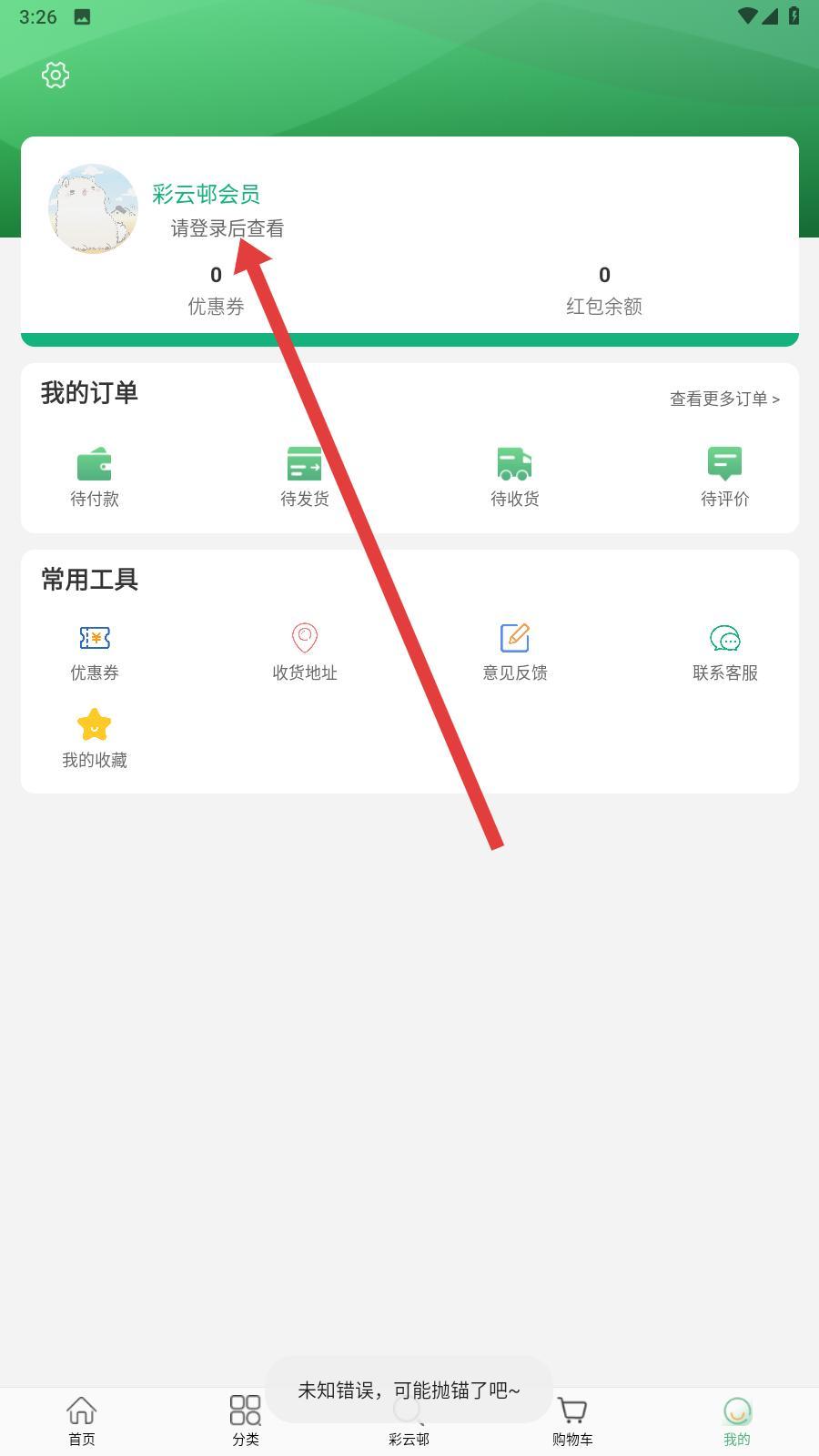Open the settings gear icon
Viewport: 819px width, 1456px height.
coord(56,75)
